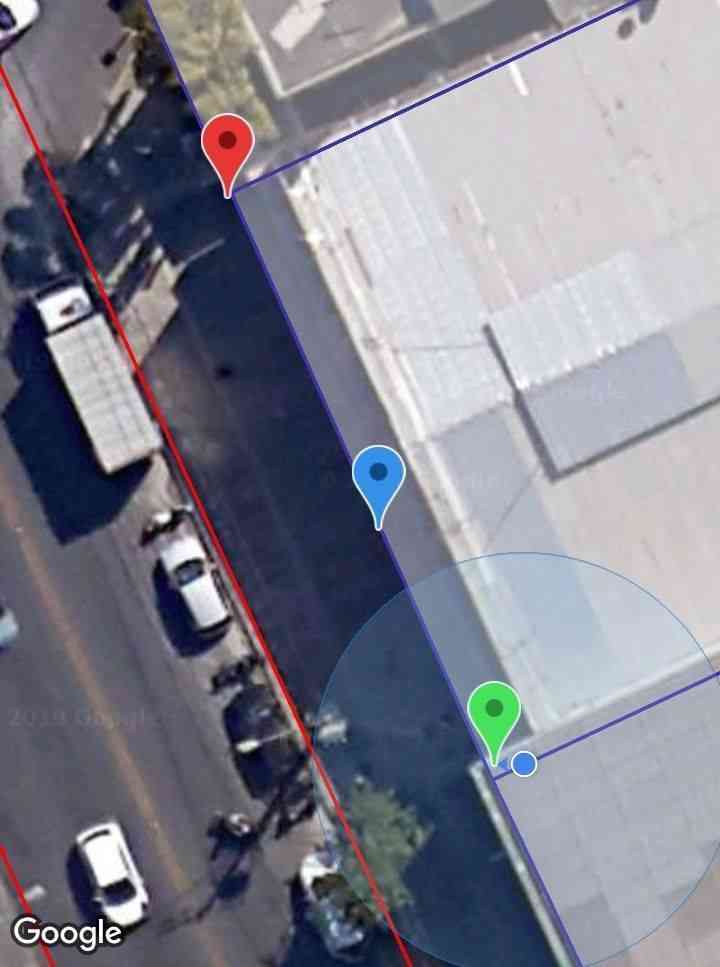Tap the blue map pin
This screenshot has width=720, height=967.
tap(379, 478)
